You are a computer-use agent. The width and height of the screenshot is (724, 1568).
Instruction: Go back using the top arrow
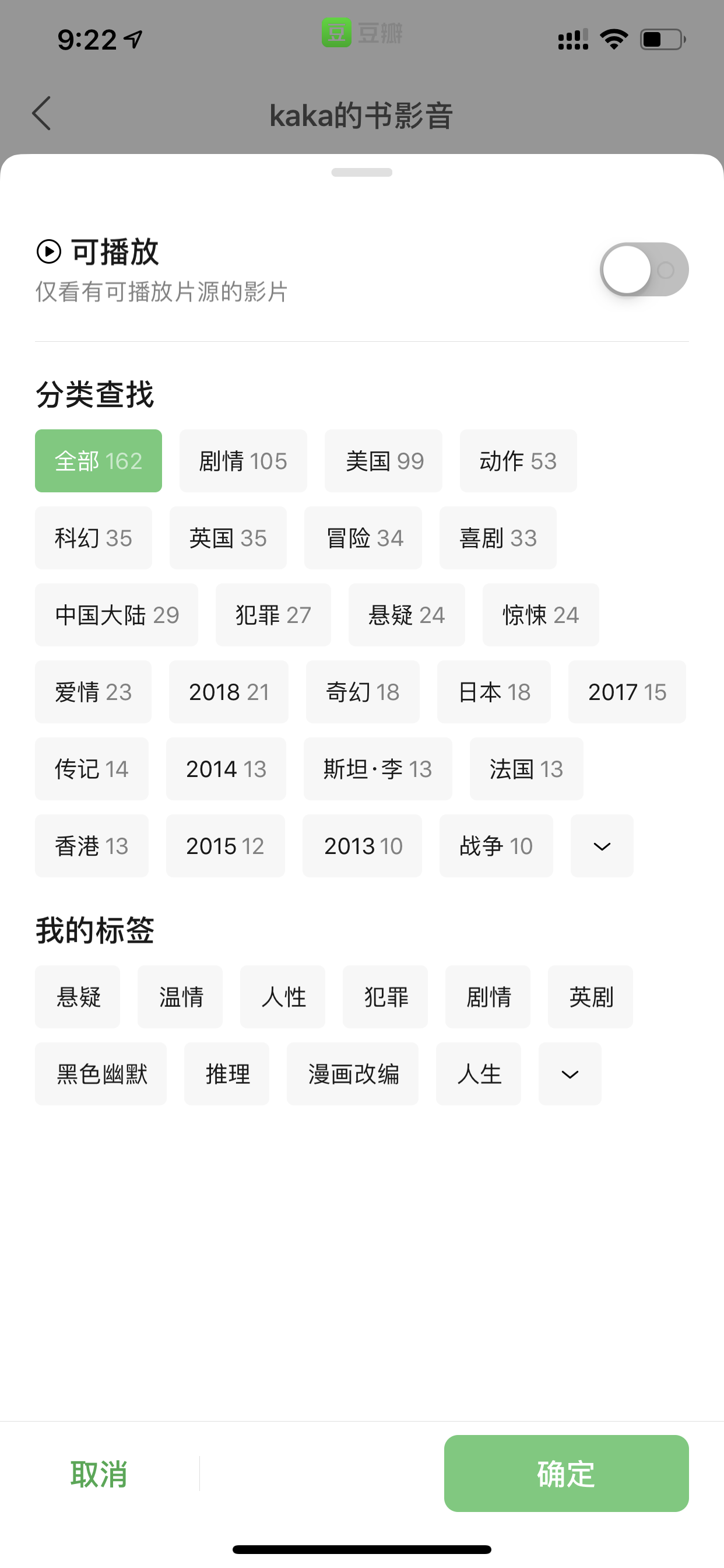point(42,114)
